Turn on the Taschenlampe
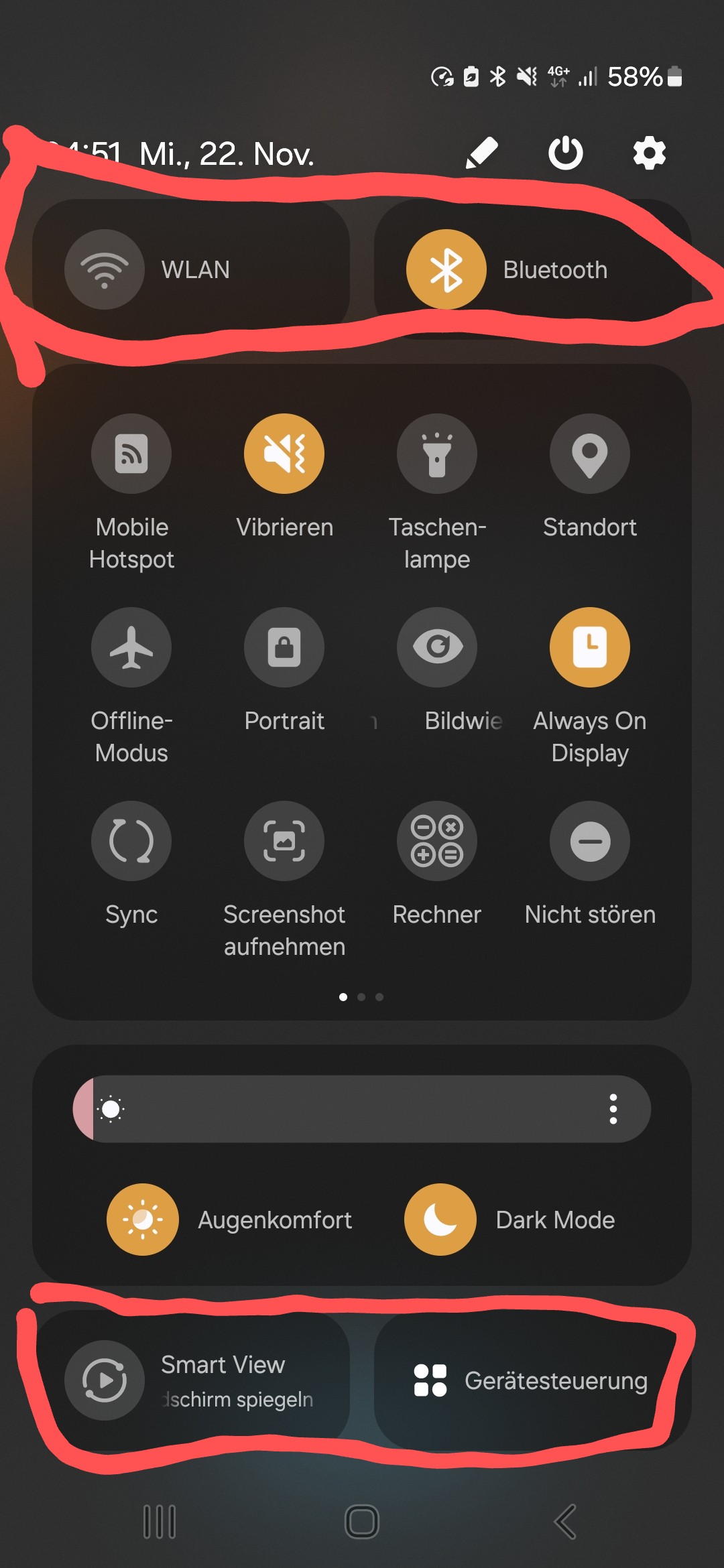This screenshot has width=724, height=1568. (437, 454)
